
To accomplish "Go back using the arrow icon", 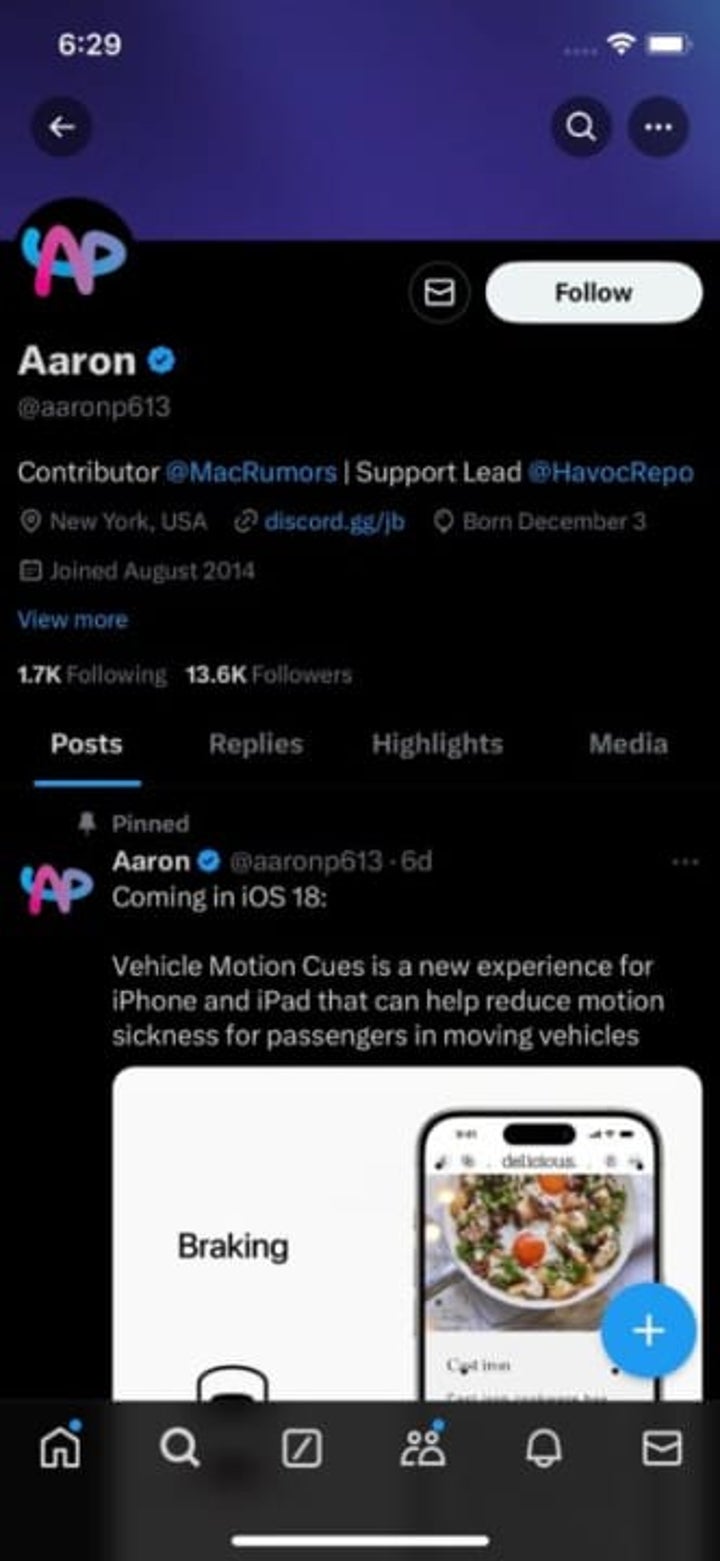I will [62, 127].
